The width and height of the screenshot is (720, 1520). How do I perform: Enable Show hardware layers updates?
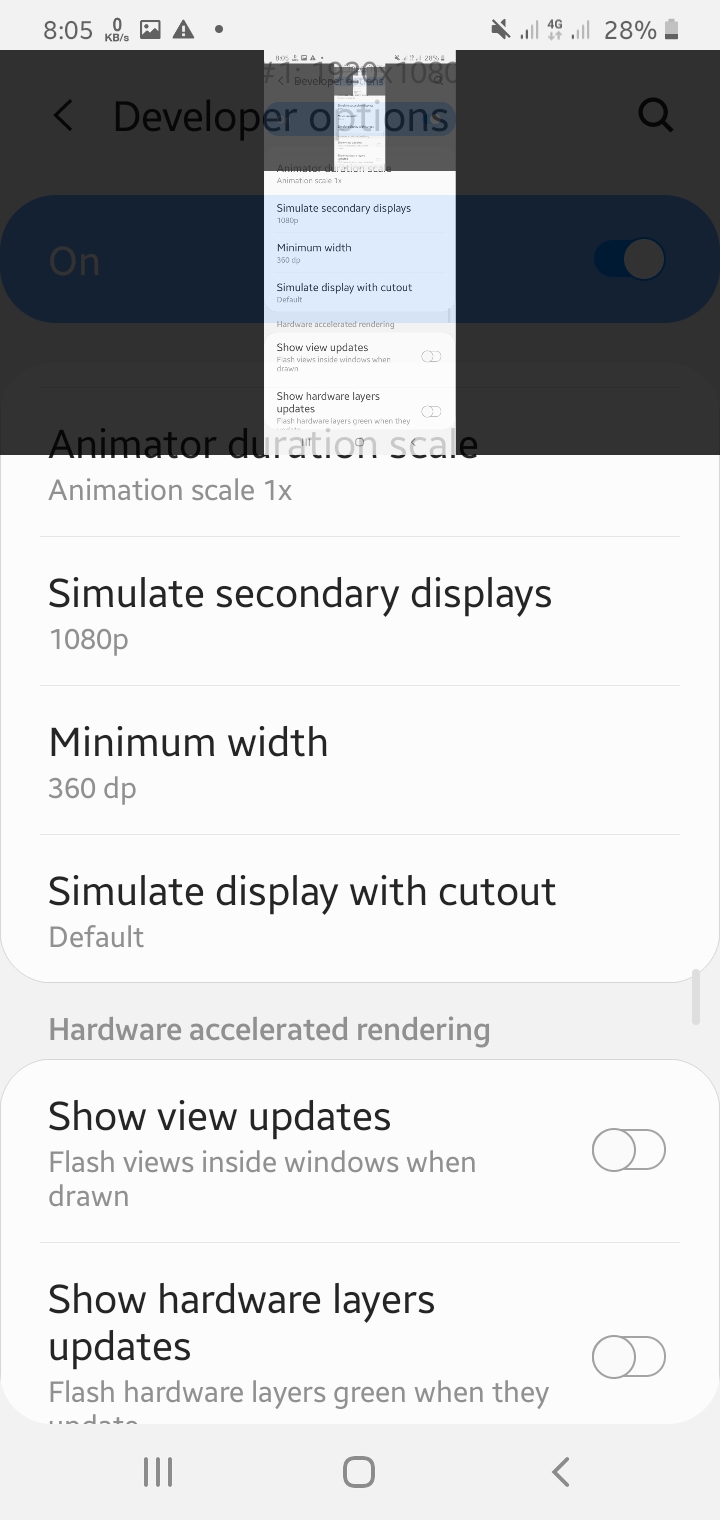(628, 1357)
